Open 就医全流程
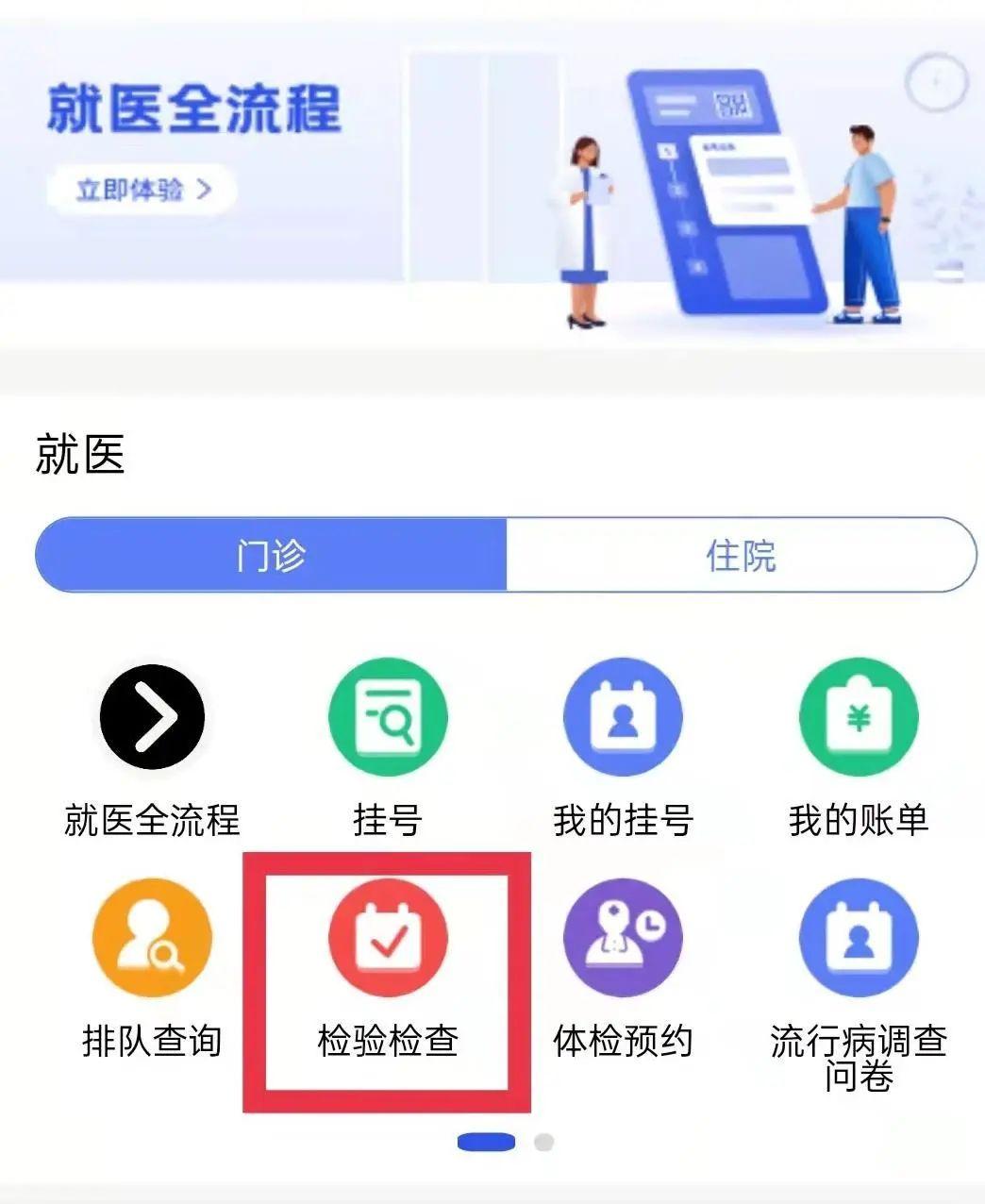This screenshot has height=1204, width=985. [152, 718]
